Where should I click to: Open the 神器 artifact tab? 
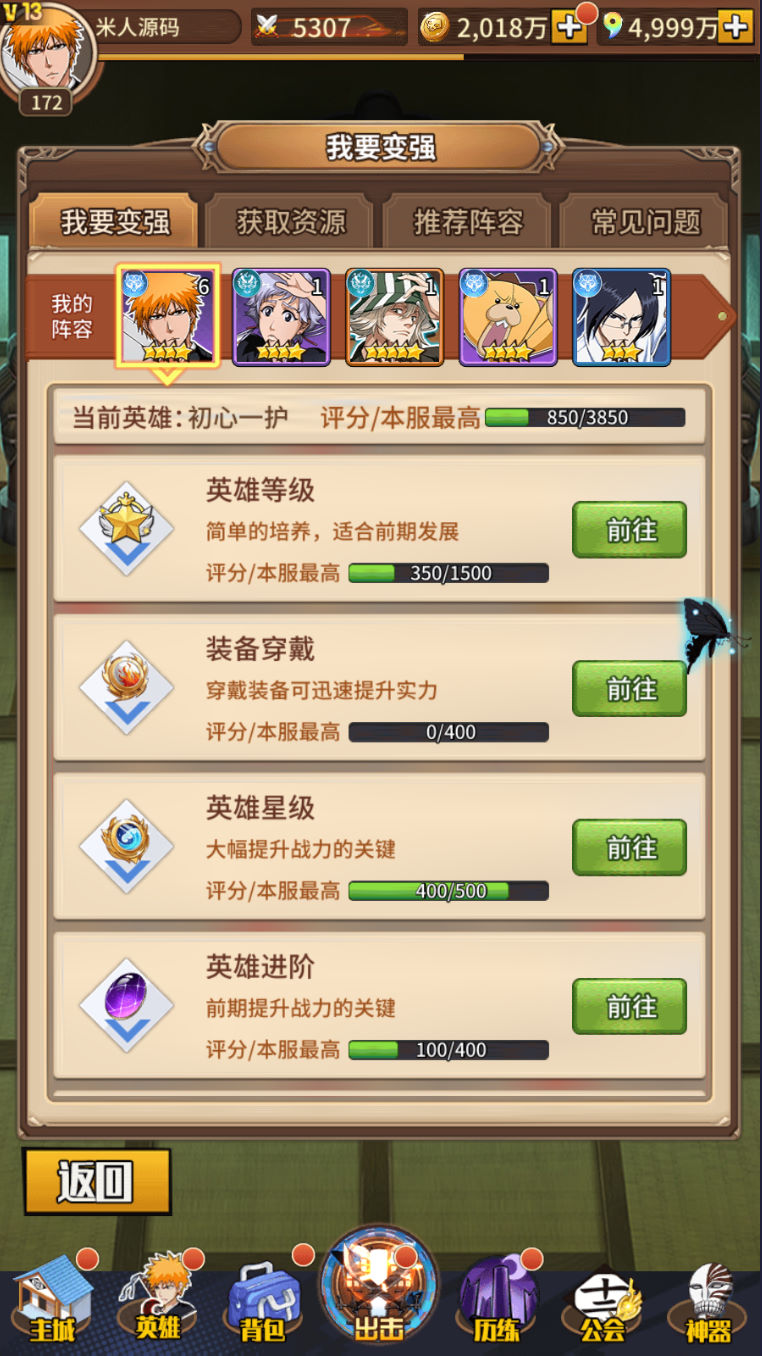[x=708, y=1300]
